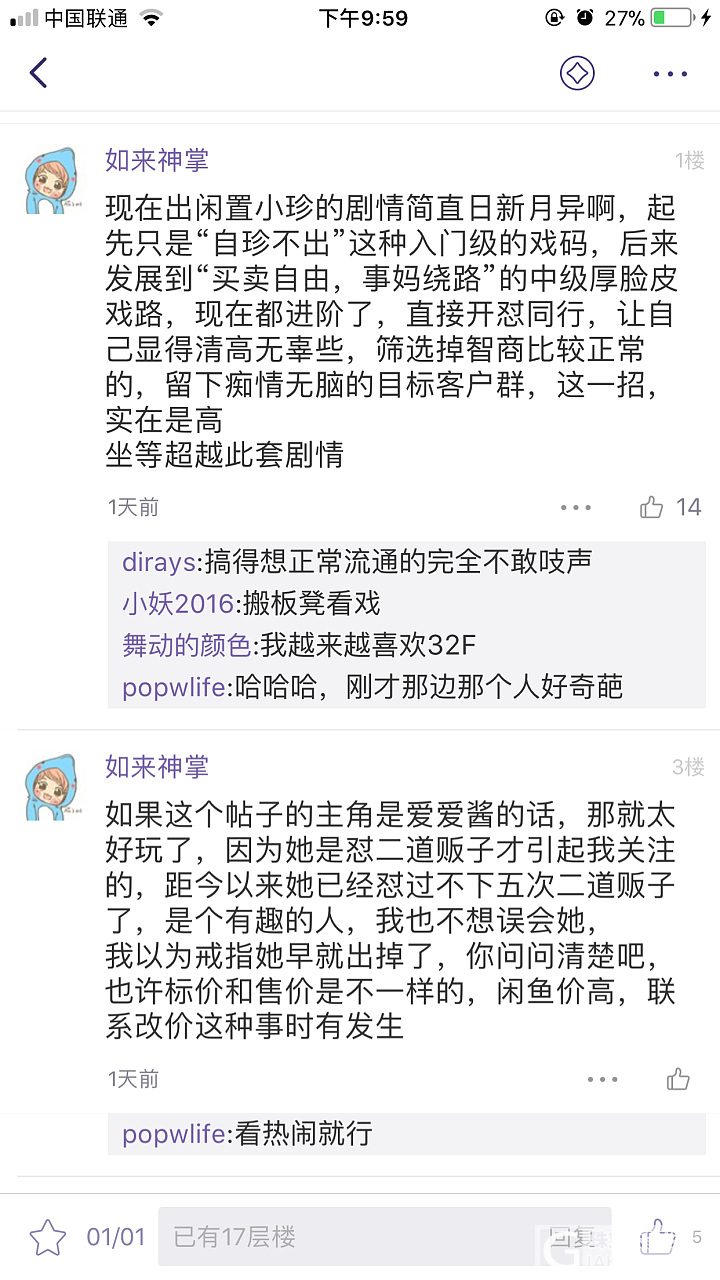The height and width of the screenshot is (1280, 720).
Task: Open the 01/01 page selector
Action: pyautogui.click(x=116, y=1237)
